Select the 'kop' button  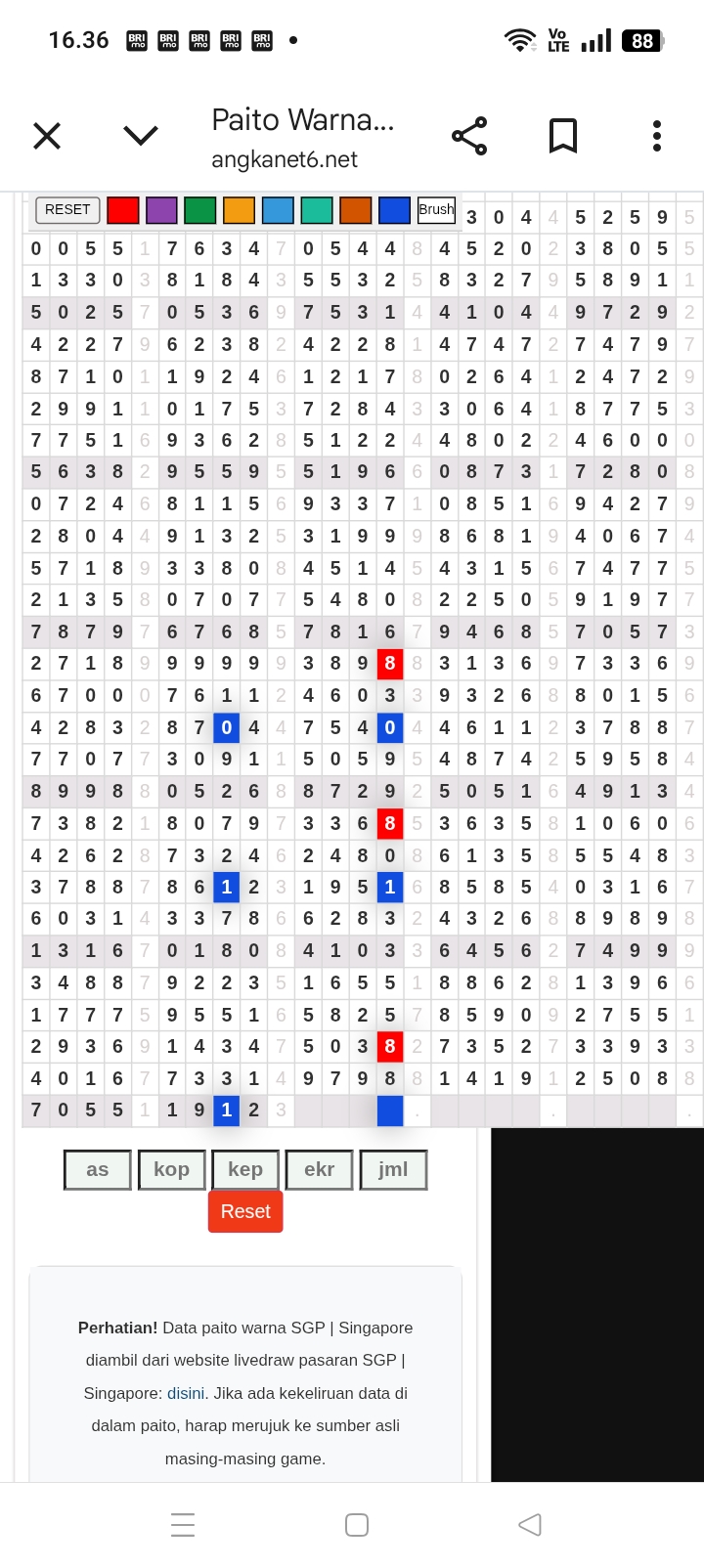171,1170
